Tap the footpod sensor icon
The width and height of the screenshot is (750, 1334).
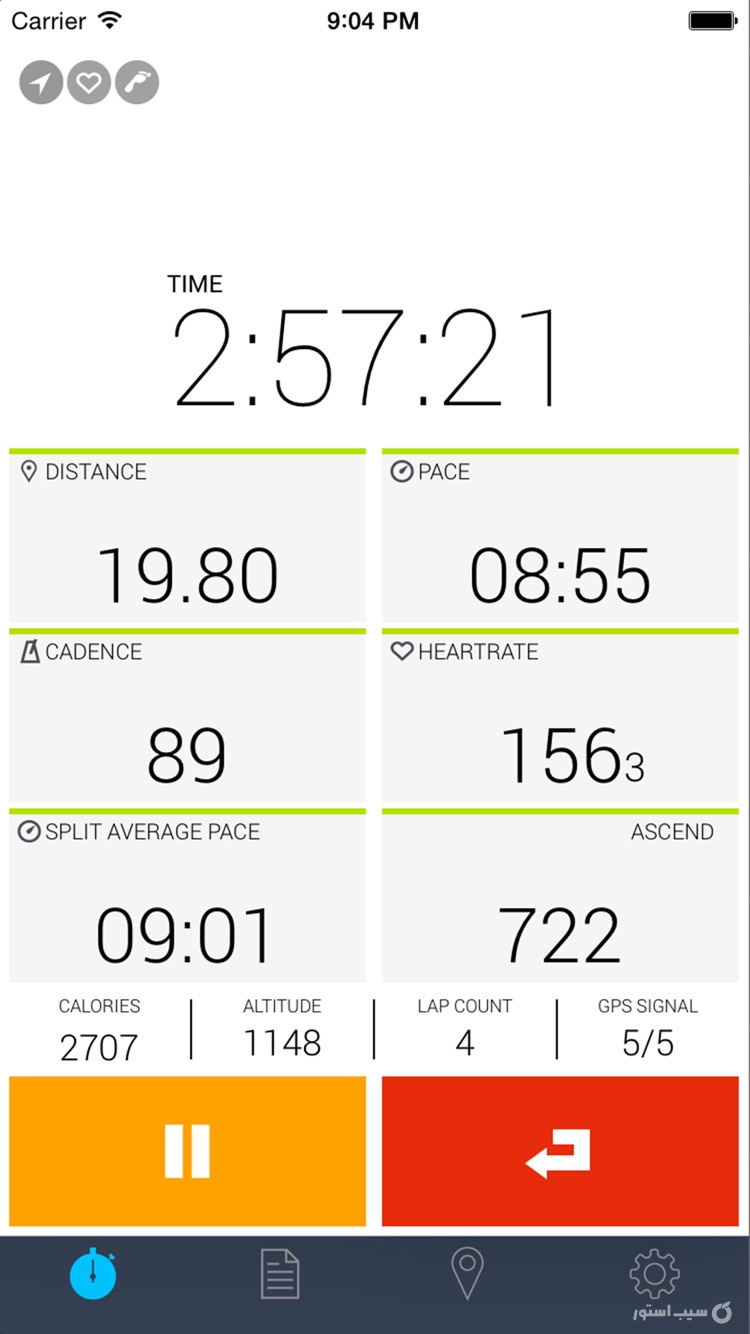[x=137, y=82]
